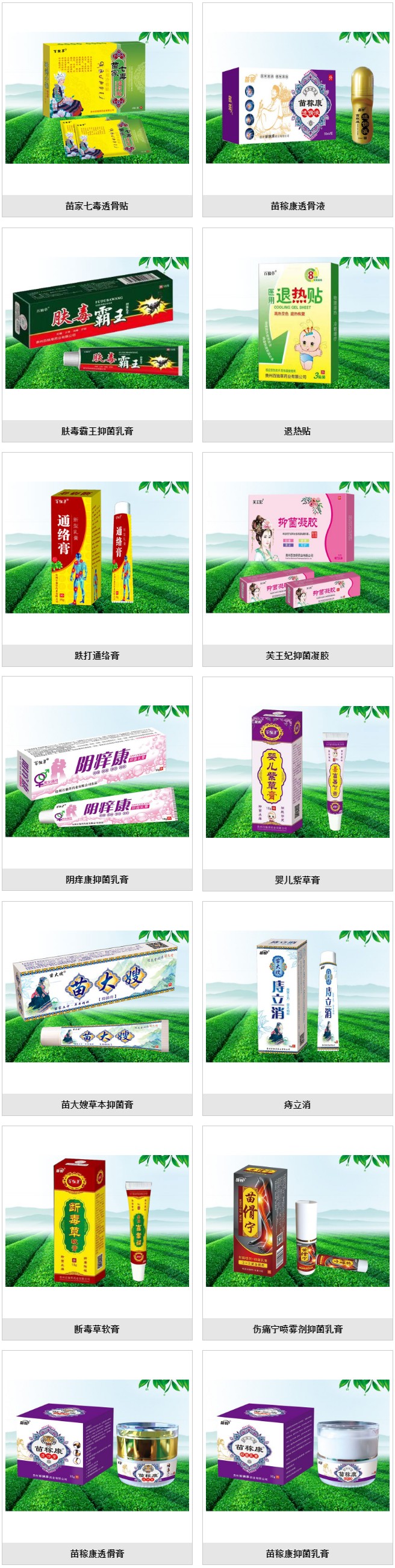Select the 婴儿紫草膏 product tile
This screenshot has height=1568, width=395.
pyautogui.click(x=297, y=771)
